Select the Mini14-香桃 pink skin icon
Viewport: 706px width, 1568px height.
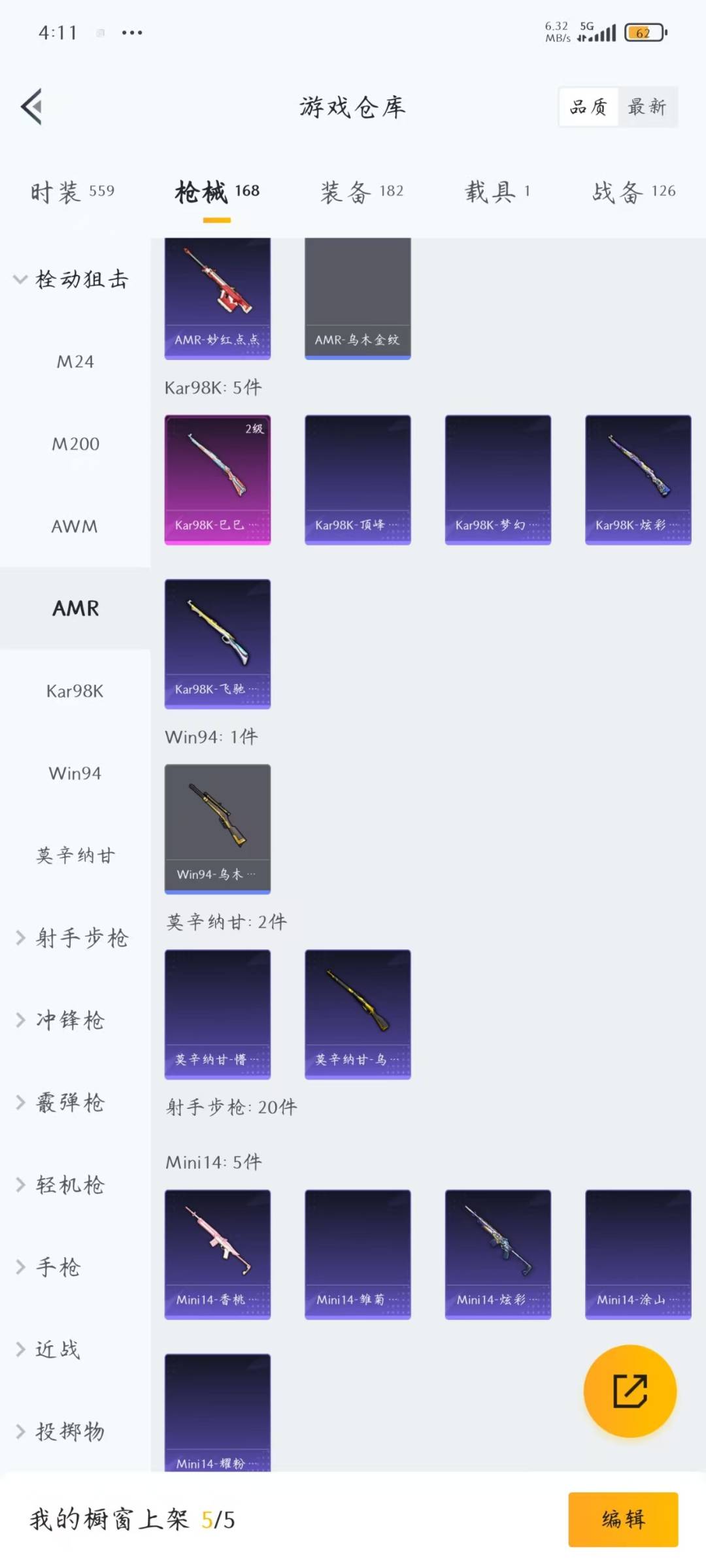(218, 1254)
